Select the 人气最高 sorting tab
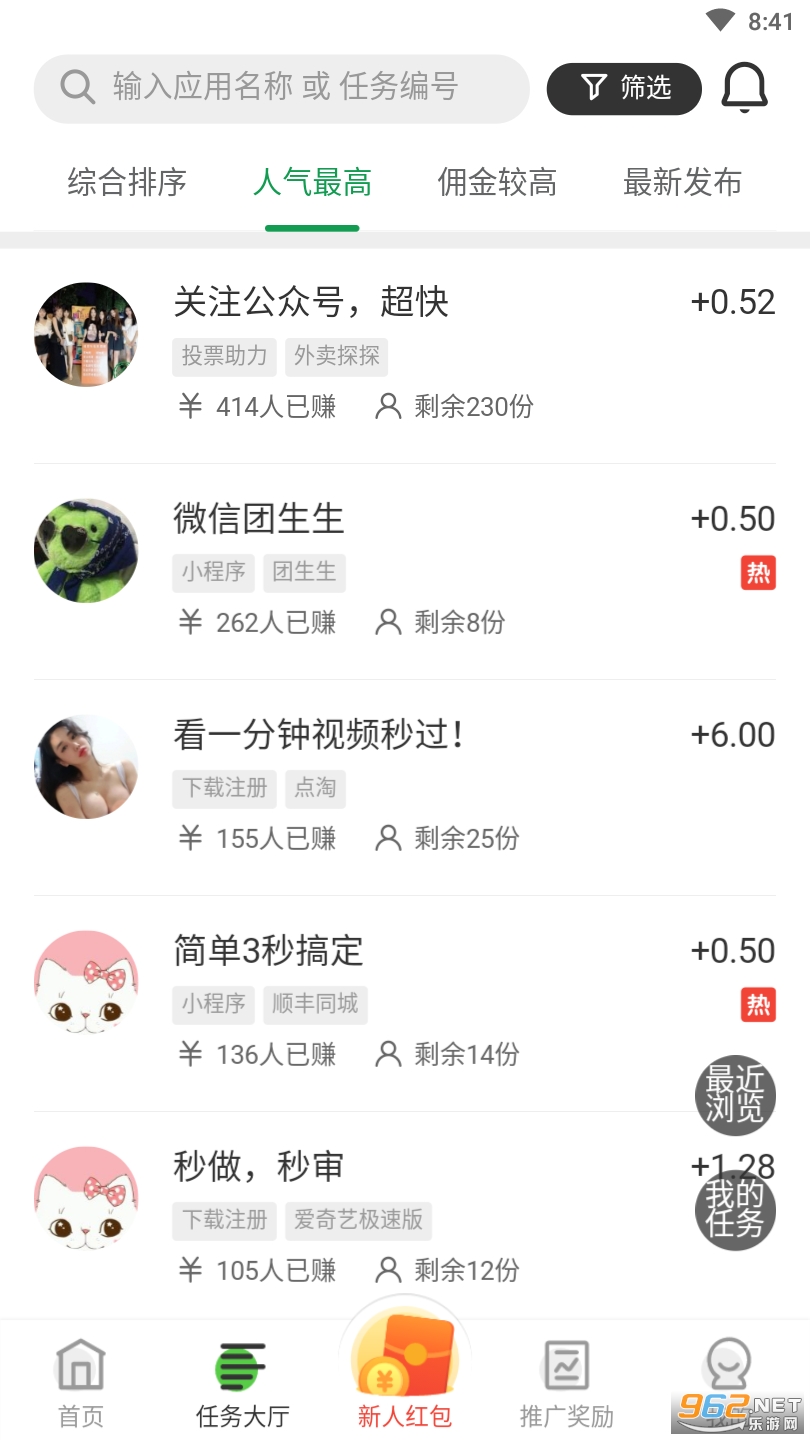 coord(312,183)
